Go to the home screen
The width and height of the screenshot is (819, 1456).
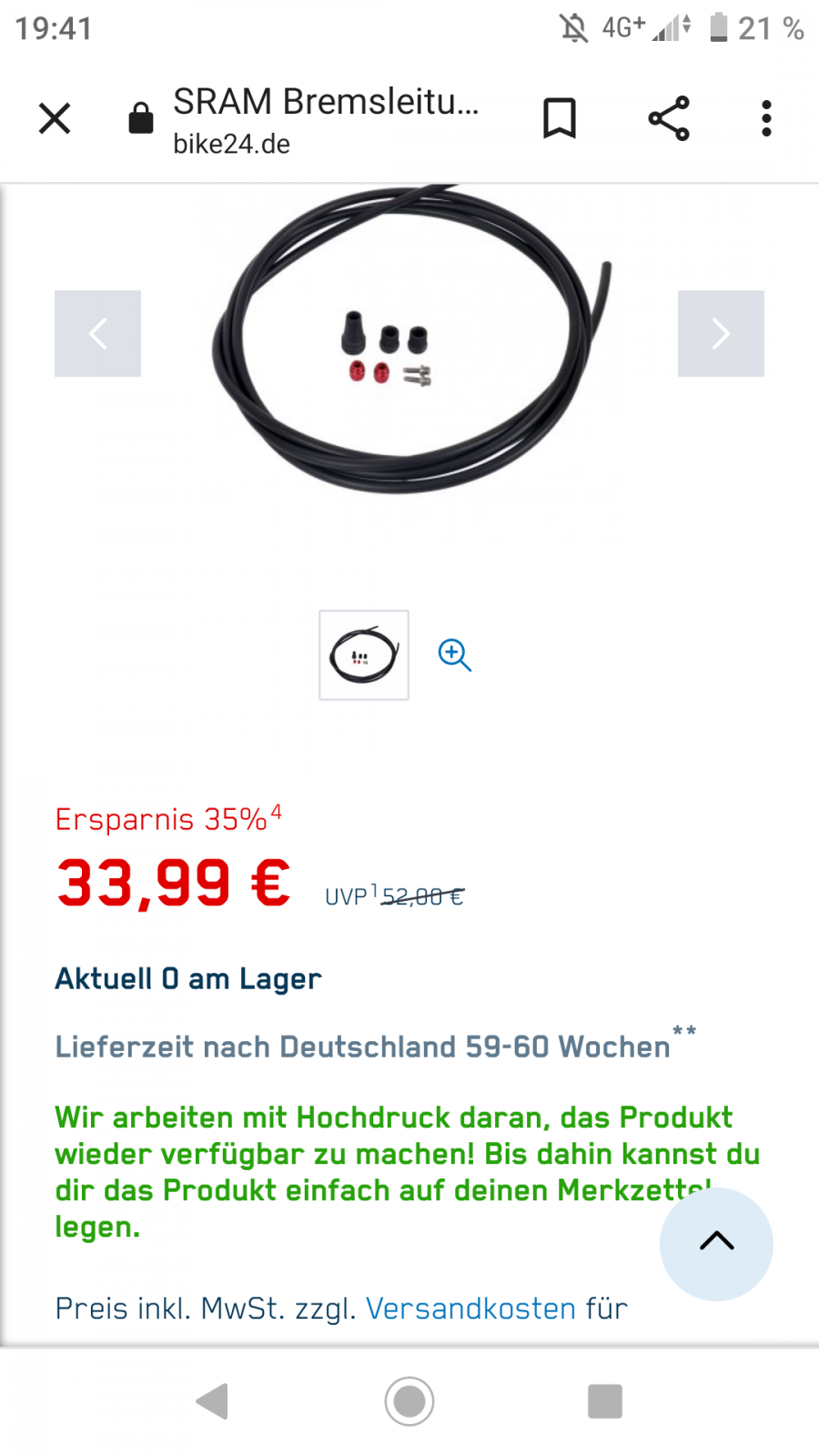[409, 1401]
